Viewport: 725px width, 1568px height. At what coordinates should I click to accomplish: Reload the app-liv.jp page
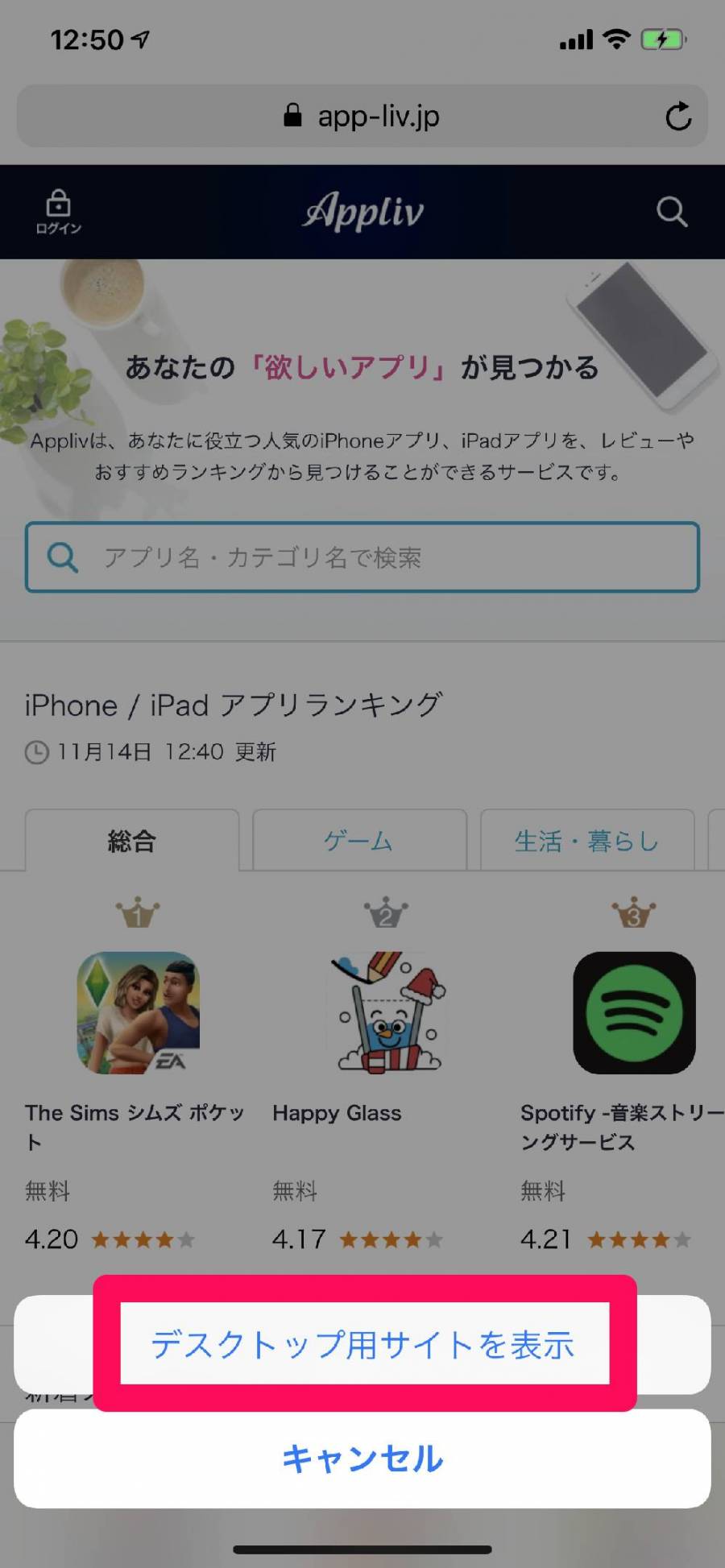678,117
